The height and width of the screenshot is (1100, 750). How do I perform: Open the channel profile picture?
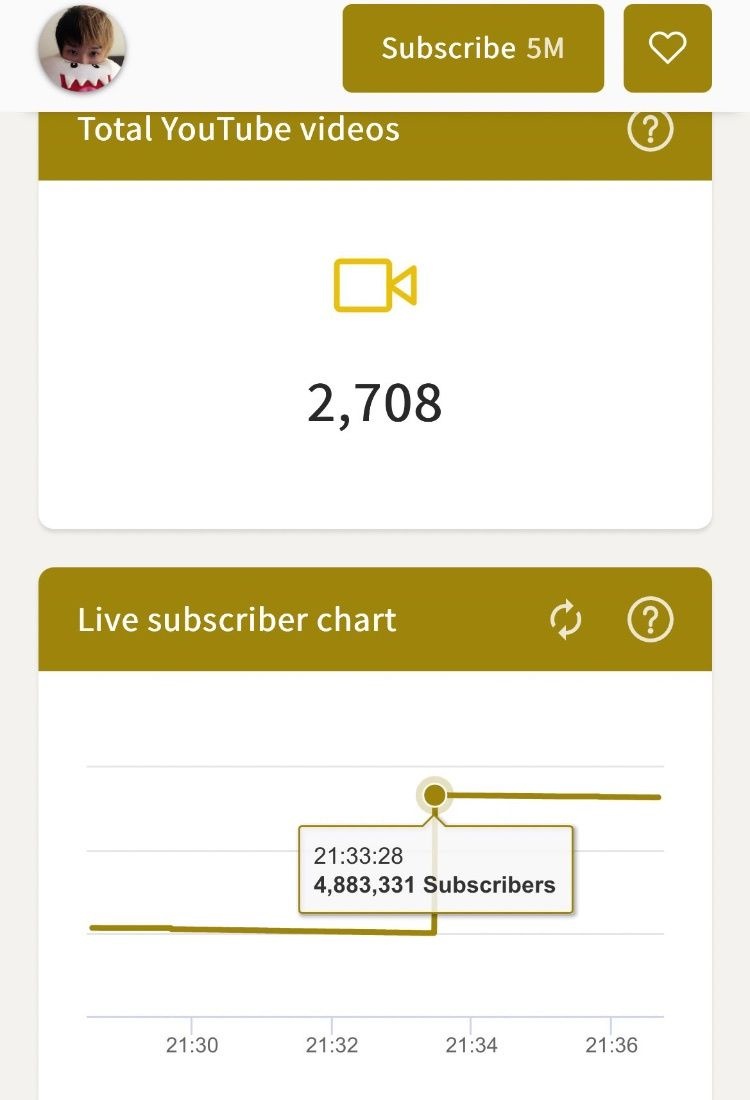point(82,48)
